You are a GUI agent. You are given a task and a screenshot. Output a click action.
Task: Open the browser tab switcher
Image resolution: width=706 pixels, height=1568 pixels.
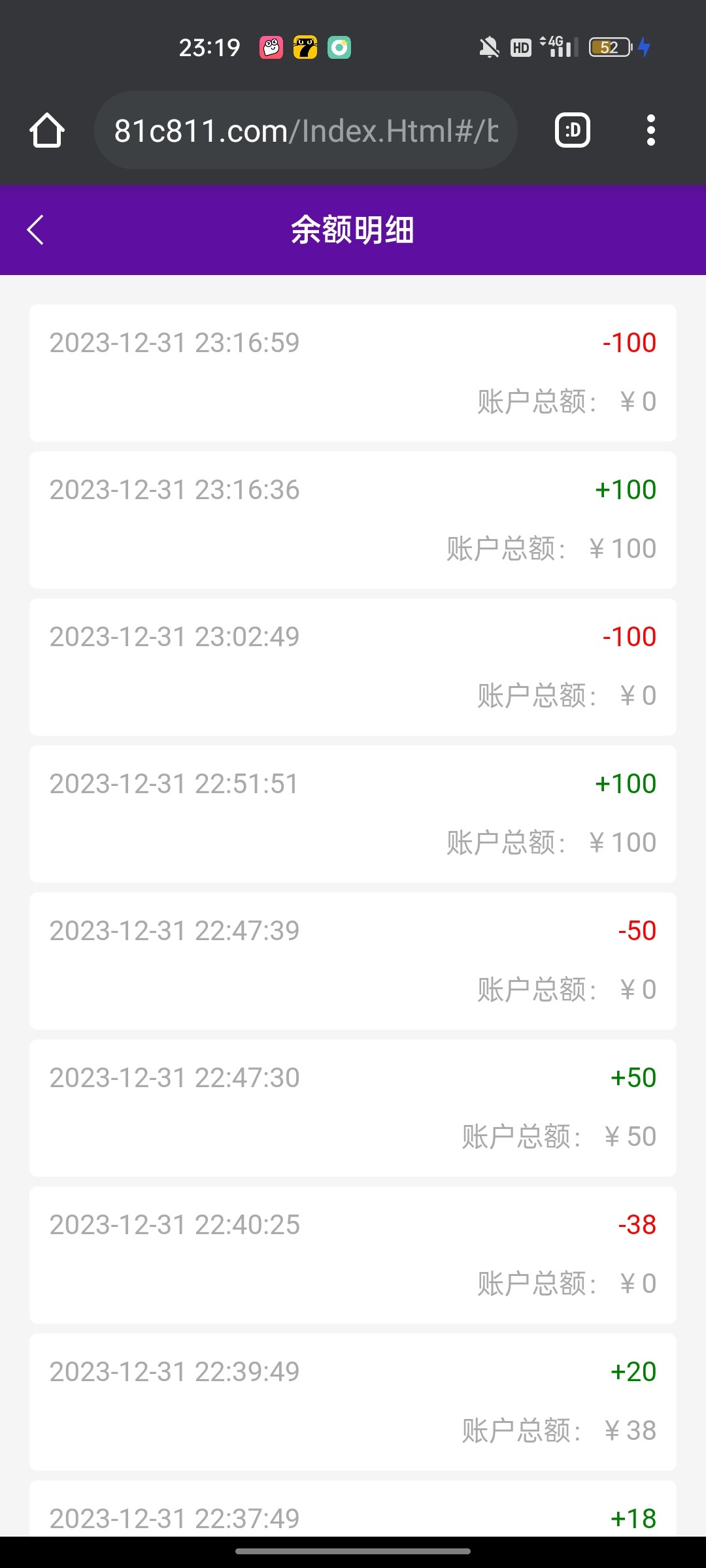(x=572, y=130)
